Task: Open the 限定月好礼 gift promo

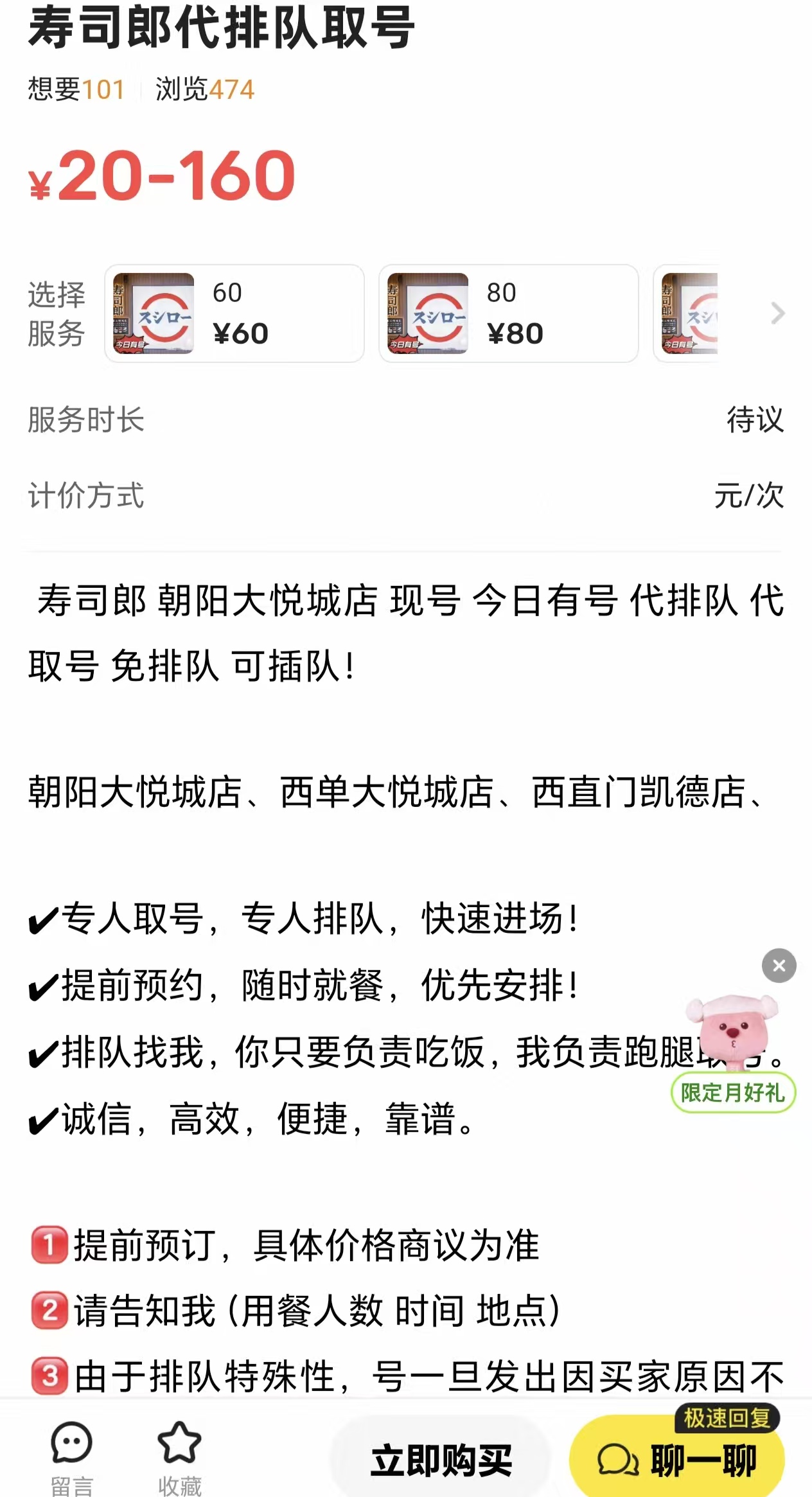Action: 733,1054
